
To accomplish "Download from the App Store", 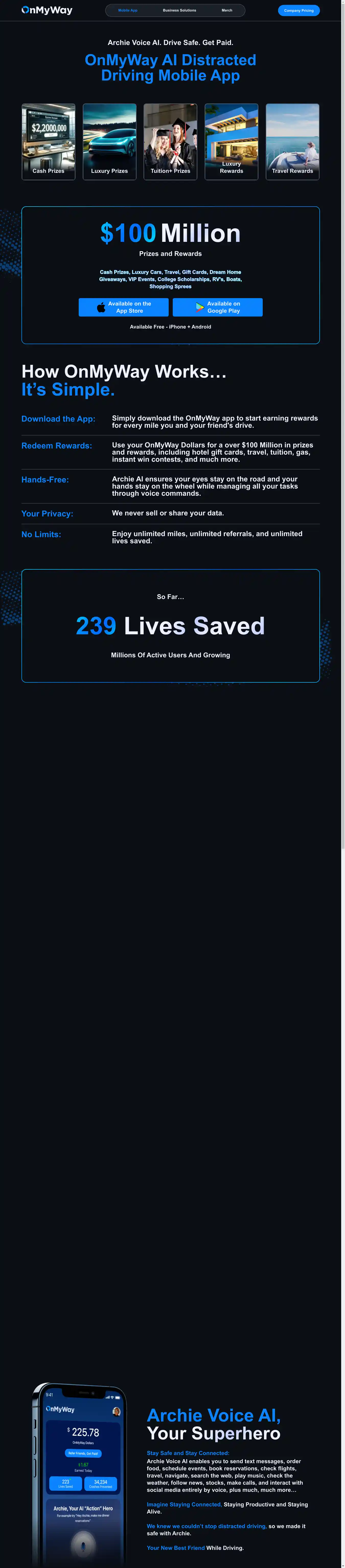I will tap(123, 307).
